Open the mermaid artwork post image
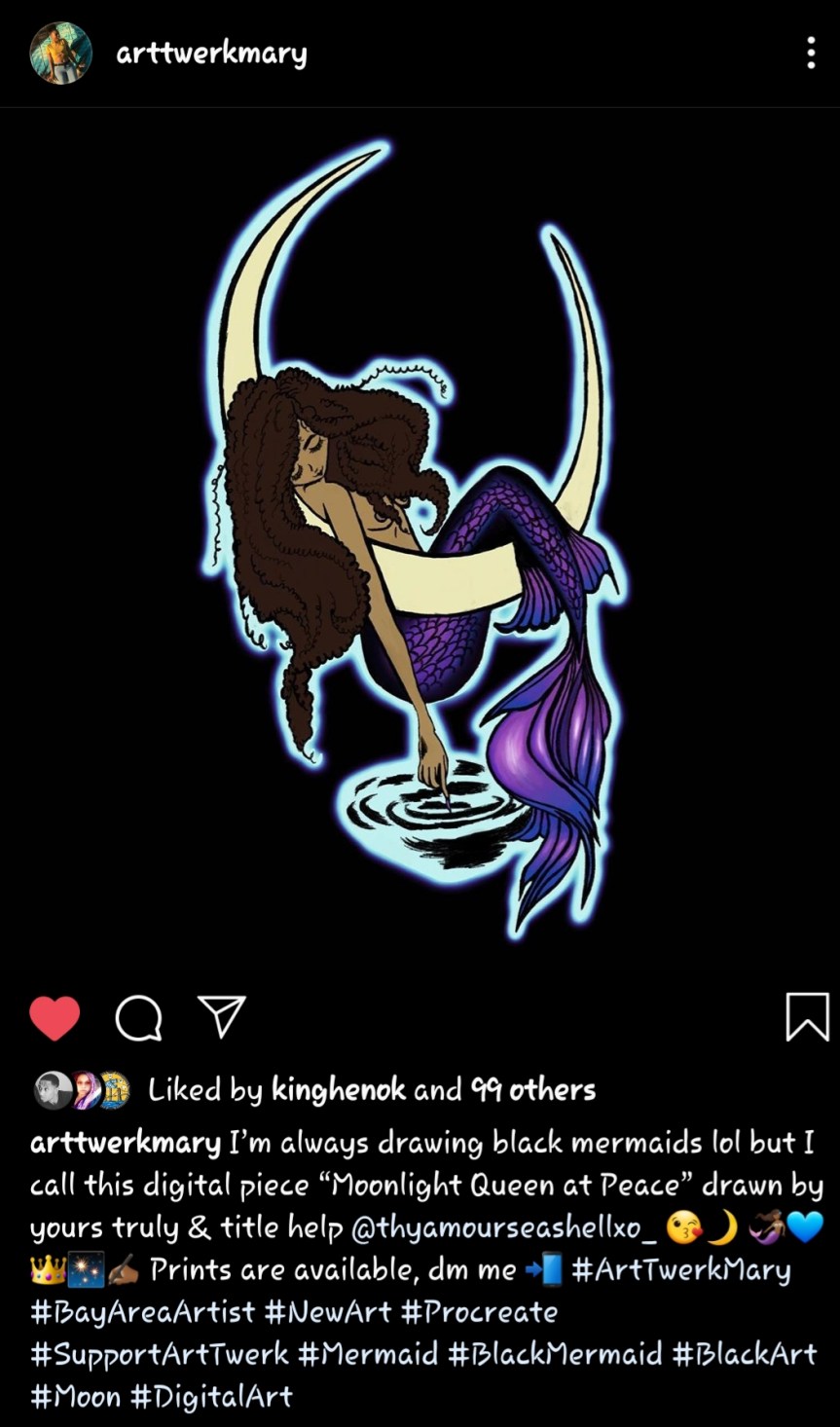Screen dimensions: 840x1427 pos(420,545)
